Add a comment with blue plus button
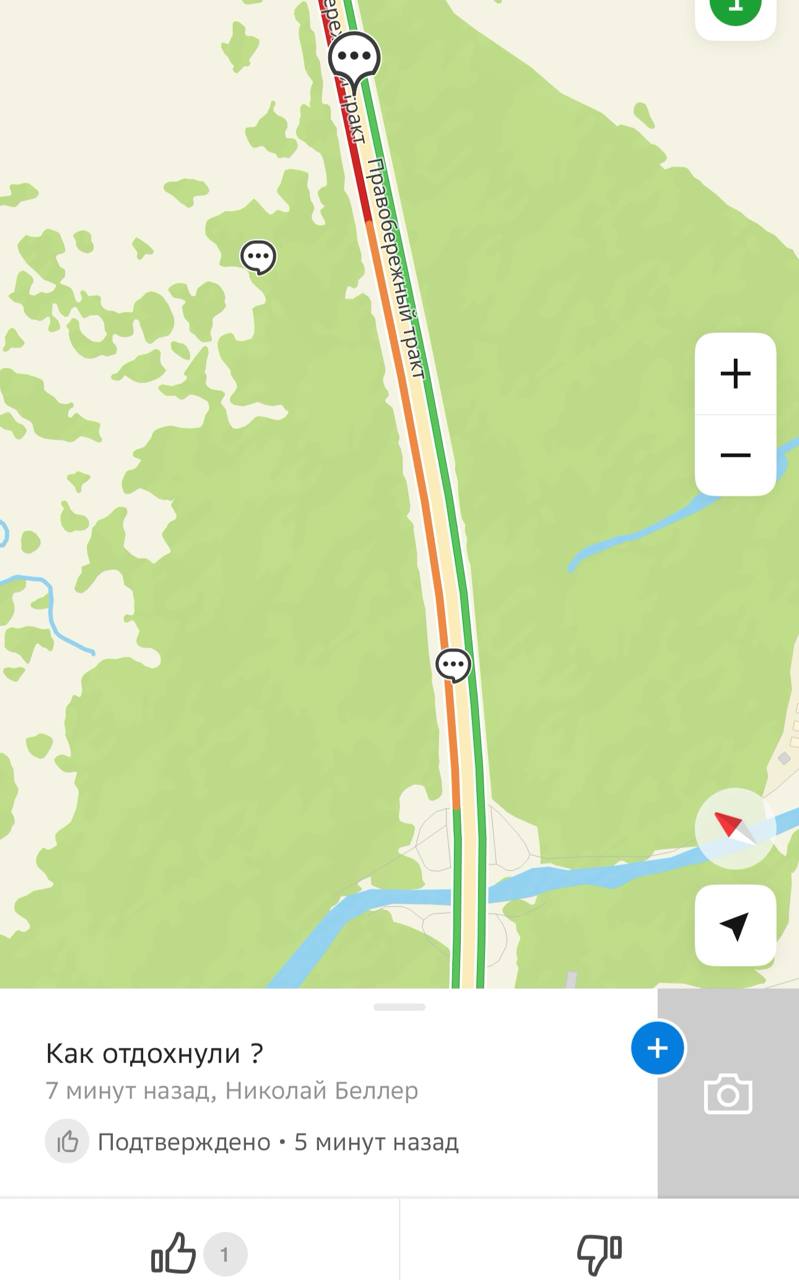 657,1048
